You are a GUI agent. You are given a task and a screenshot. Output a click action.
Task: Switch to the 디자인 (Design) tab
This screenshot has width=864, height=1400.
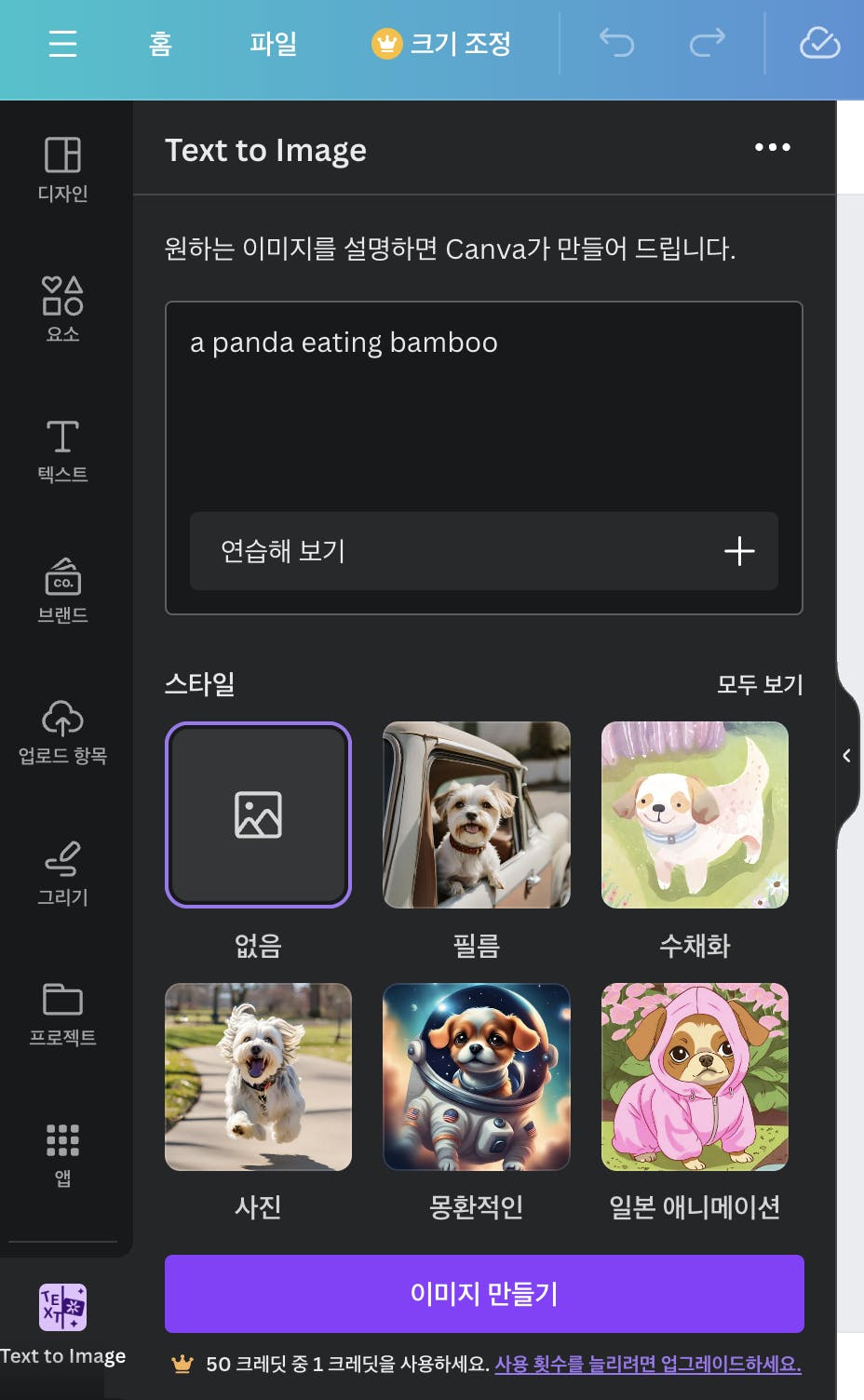pos(62,168)
